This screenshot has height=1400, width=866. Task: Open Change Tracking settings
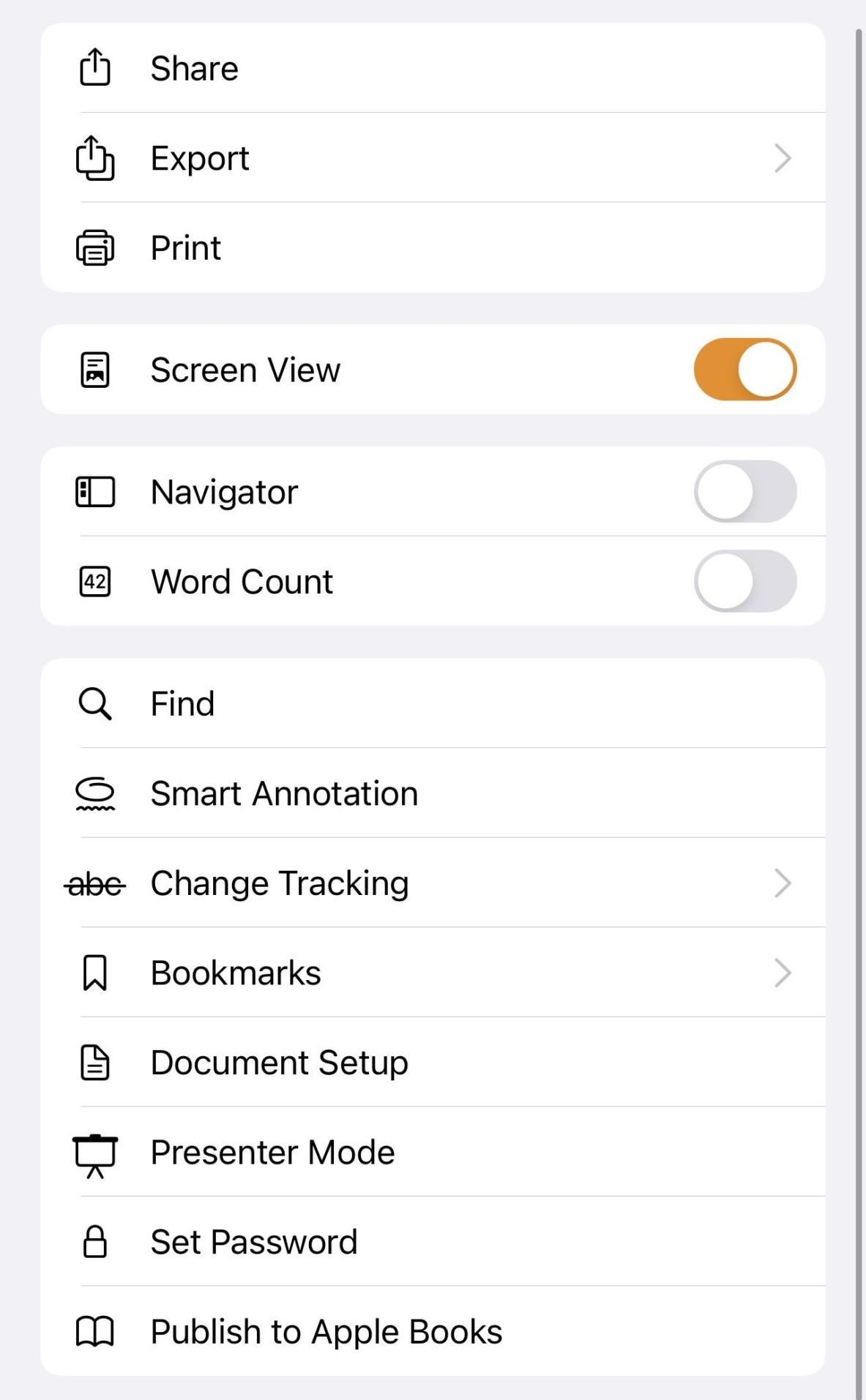(x=433, y=883)
